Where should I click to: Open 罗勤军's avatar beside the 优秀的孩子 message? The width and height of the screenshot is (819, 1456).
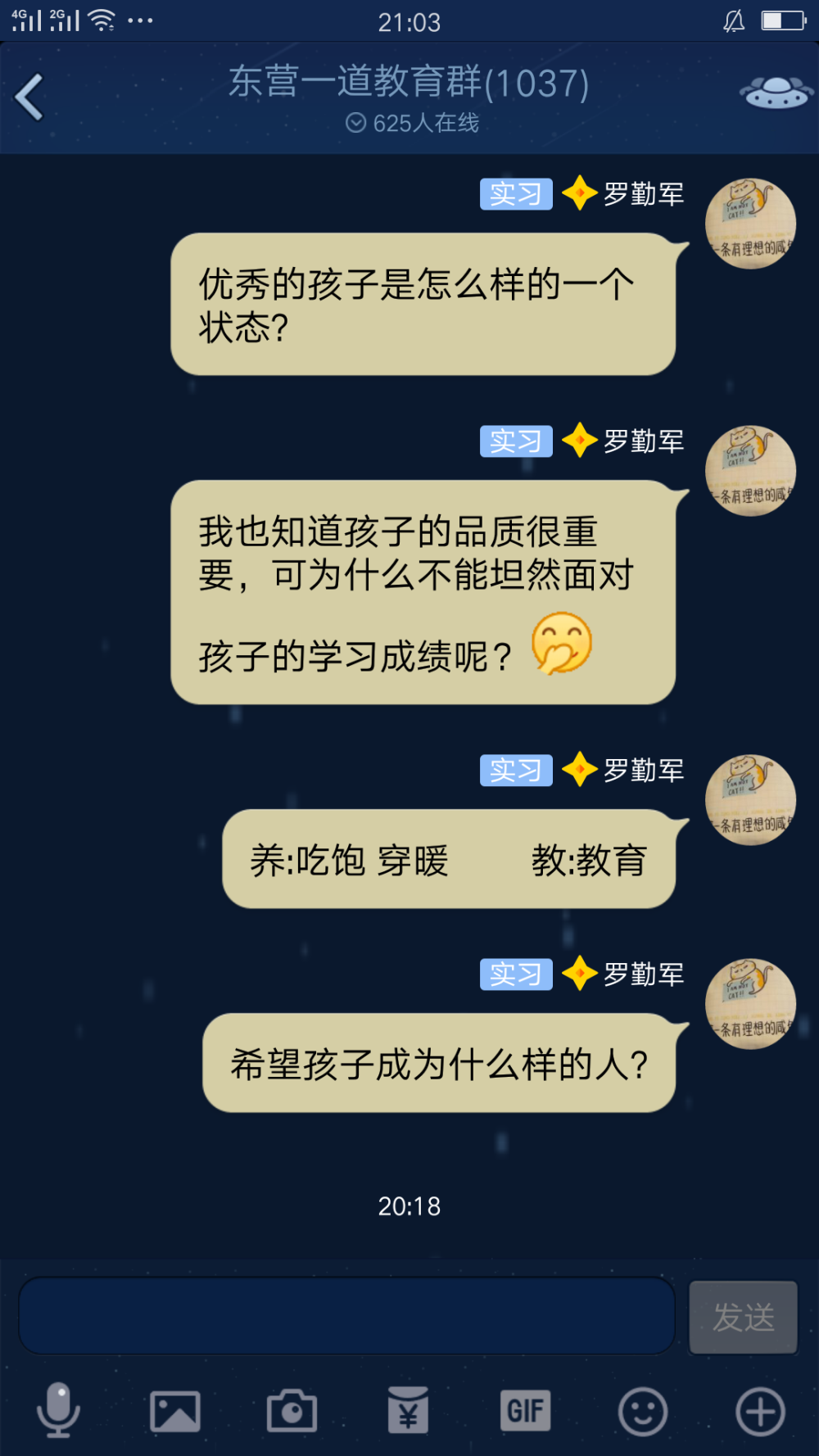pyautogui.click(x=750, y=224)
